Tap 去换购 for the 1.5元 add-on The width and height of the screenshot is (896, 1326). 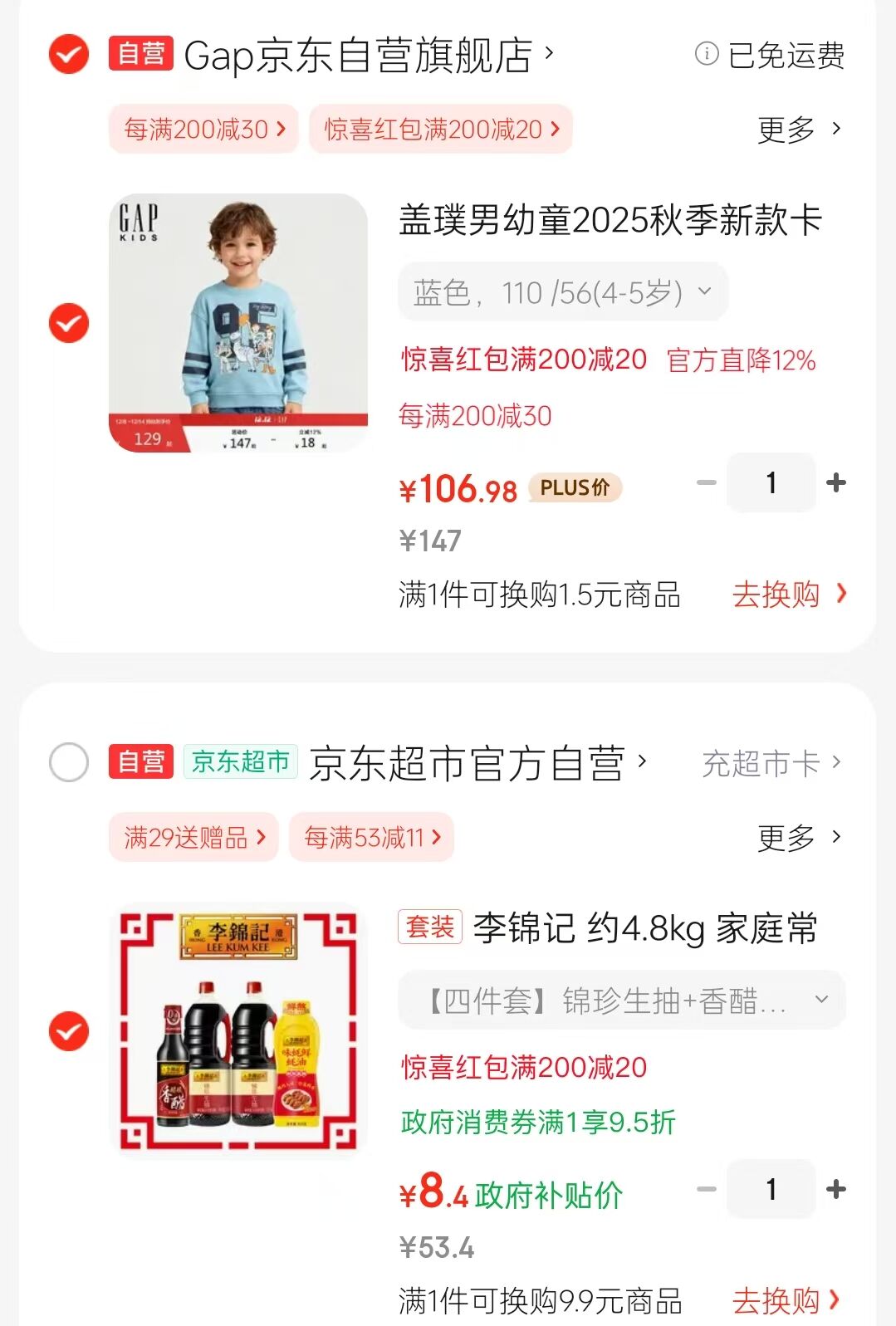click(788, 594)
